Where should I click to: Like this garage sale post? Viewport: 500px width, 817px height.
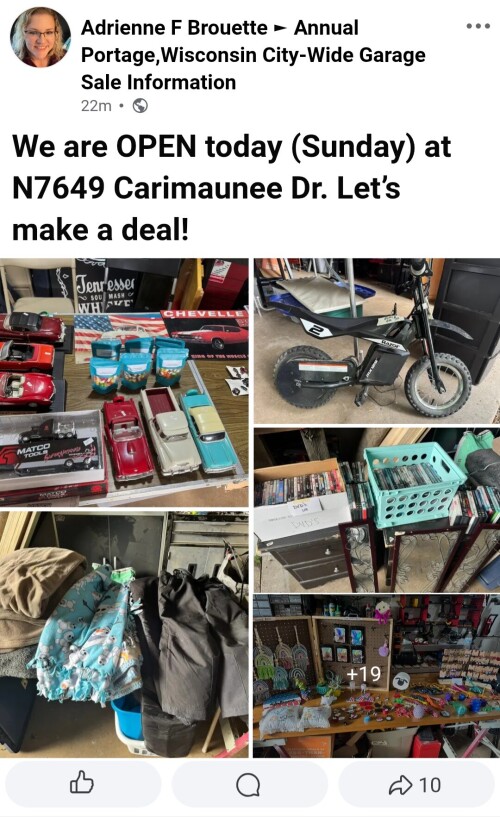point(82,784)
